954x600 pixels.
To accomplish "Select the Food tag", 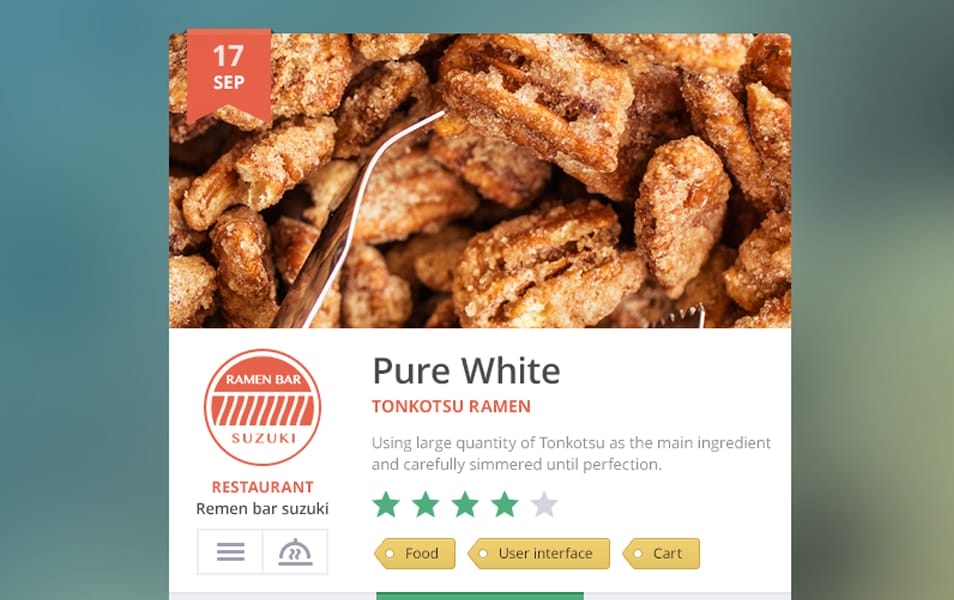I will (416, 553).
